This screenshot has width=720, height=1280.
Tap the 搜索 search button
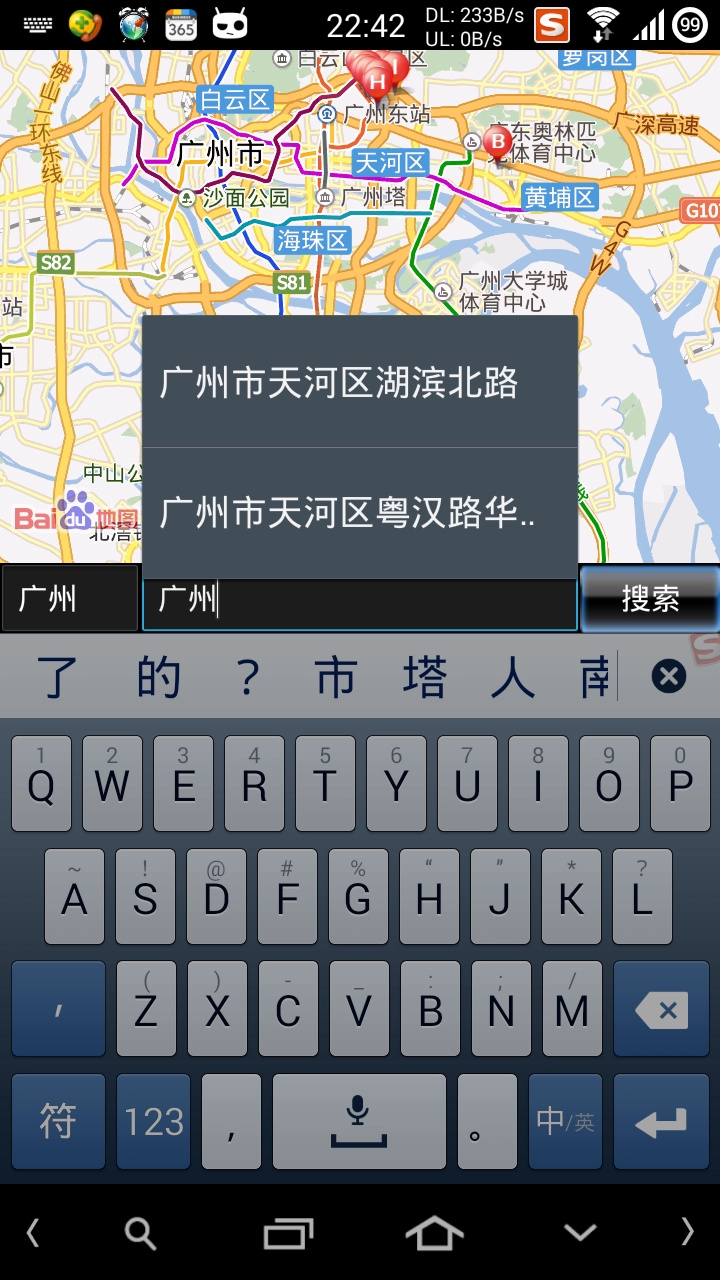click(650, 599)
